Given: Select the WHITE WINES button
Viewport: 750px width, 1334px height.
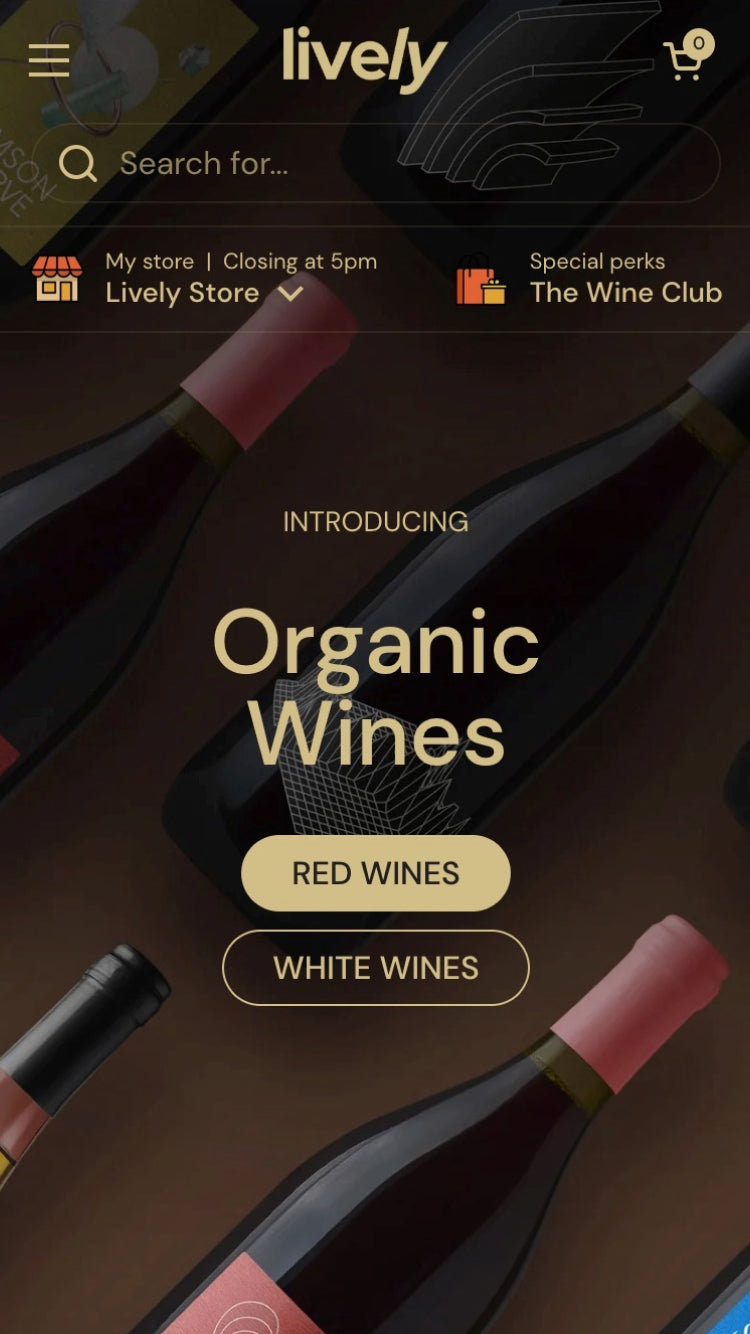Looking at the screenshot, I should (x=376, y=968).
